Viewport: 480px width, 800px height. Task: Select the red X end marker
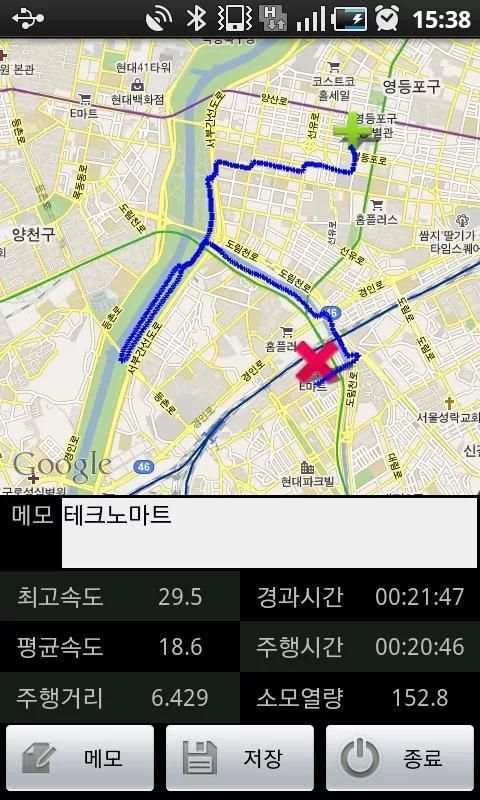(x=316, y=361)
